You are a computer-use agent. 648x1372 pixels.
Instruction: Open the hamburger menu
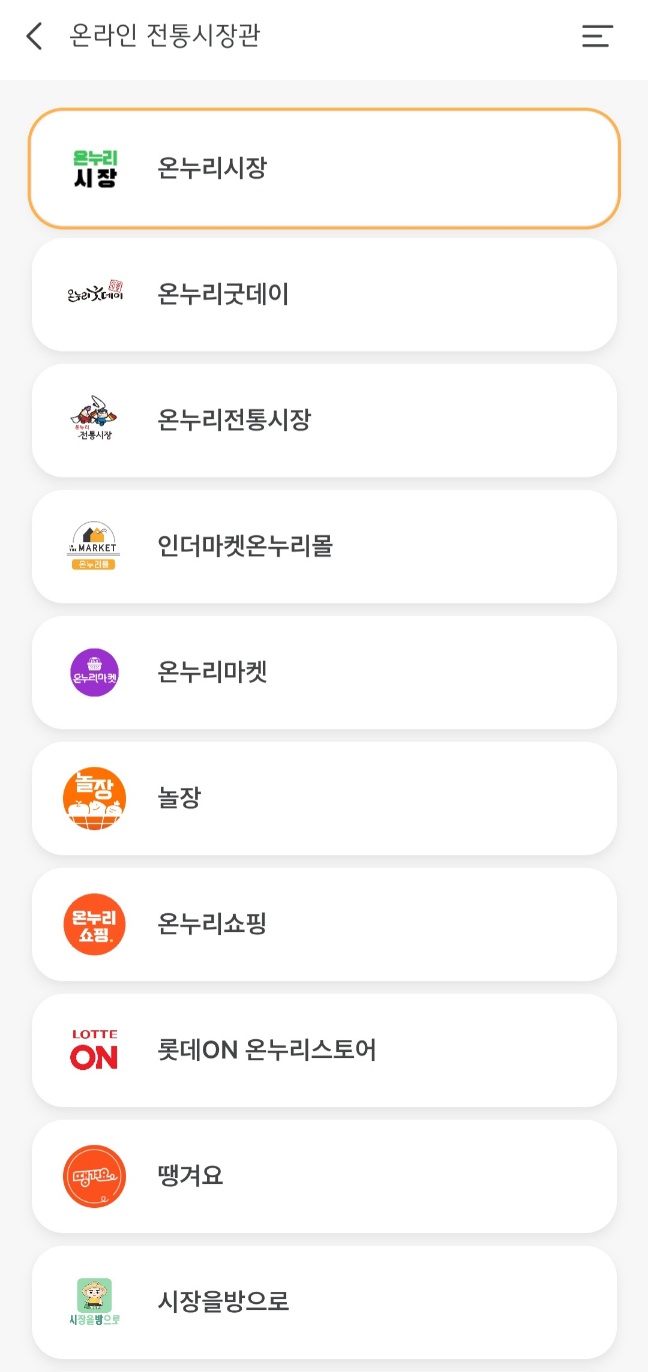(x=597, y=37)
